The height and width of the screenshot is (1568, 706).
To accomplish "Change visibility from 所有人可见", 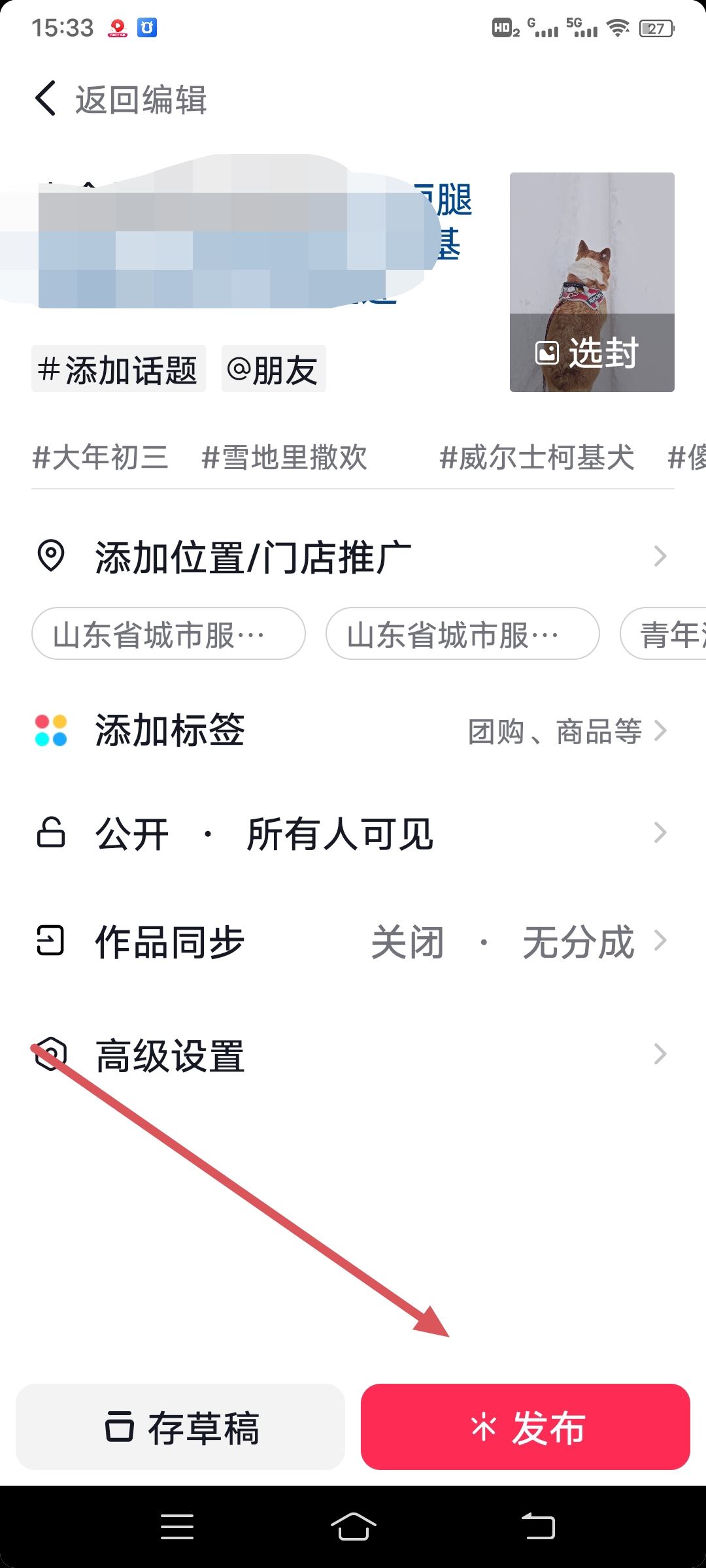I will point(340,832).
